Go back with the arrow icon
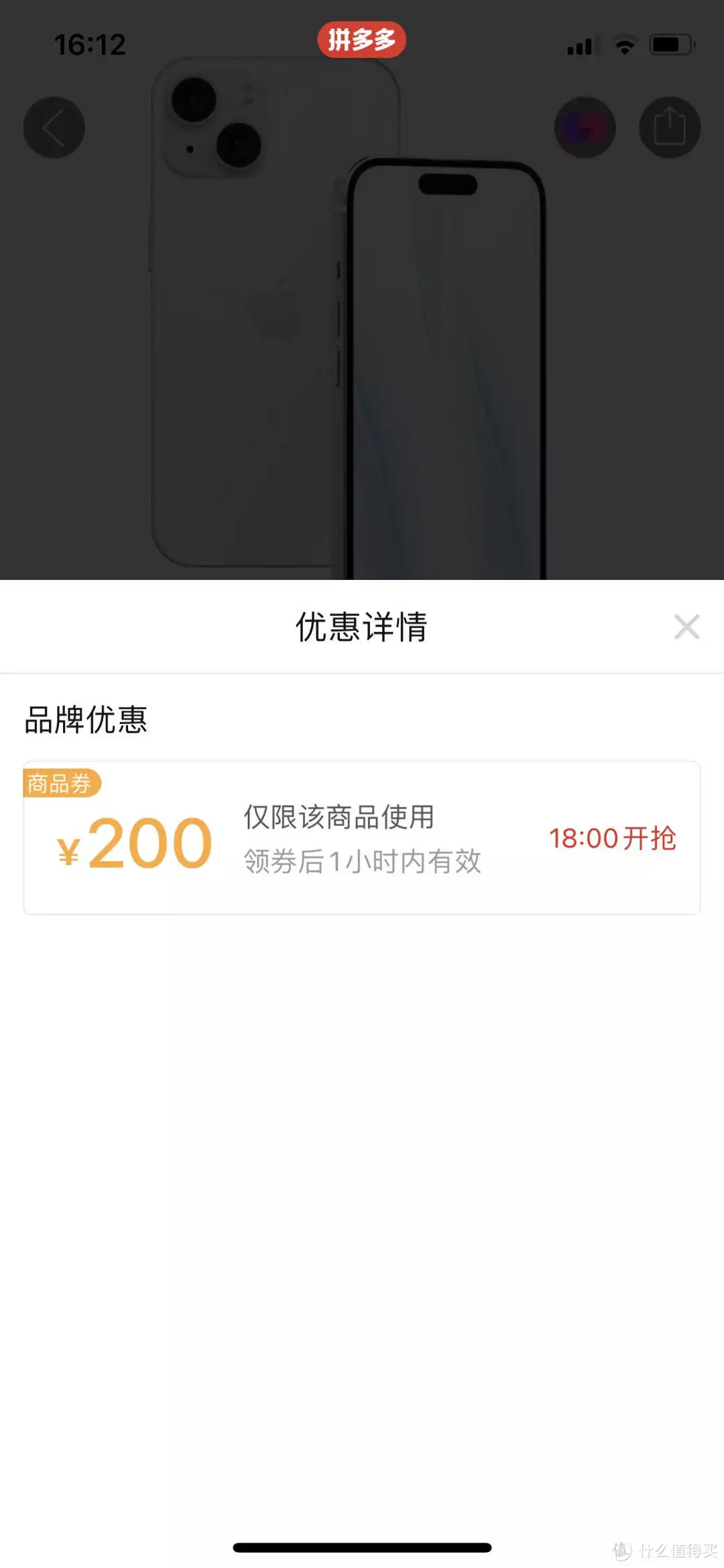 tap(54, 127)
